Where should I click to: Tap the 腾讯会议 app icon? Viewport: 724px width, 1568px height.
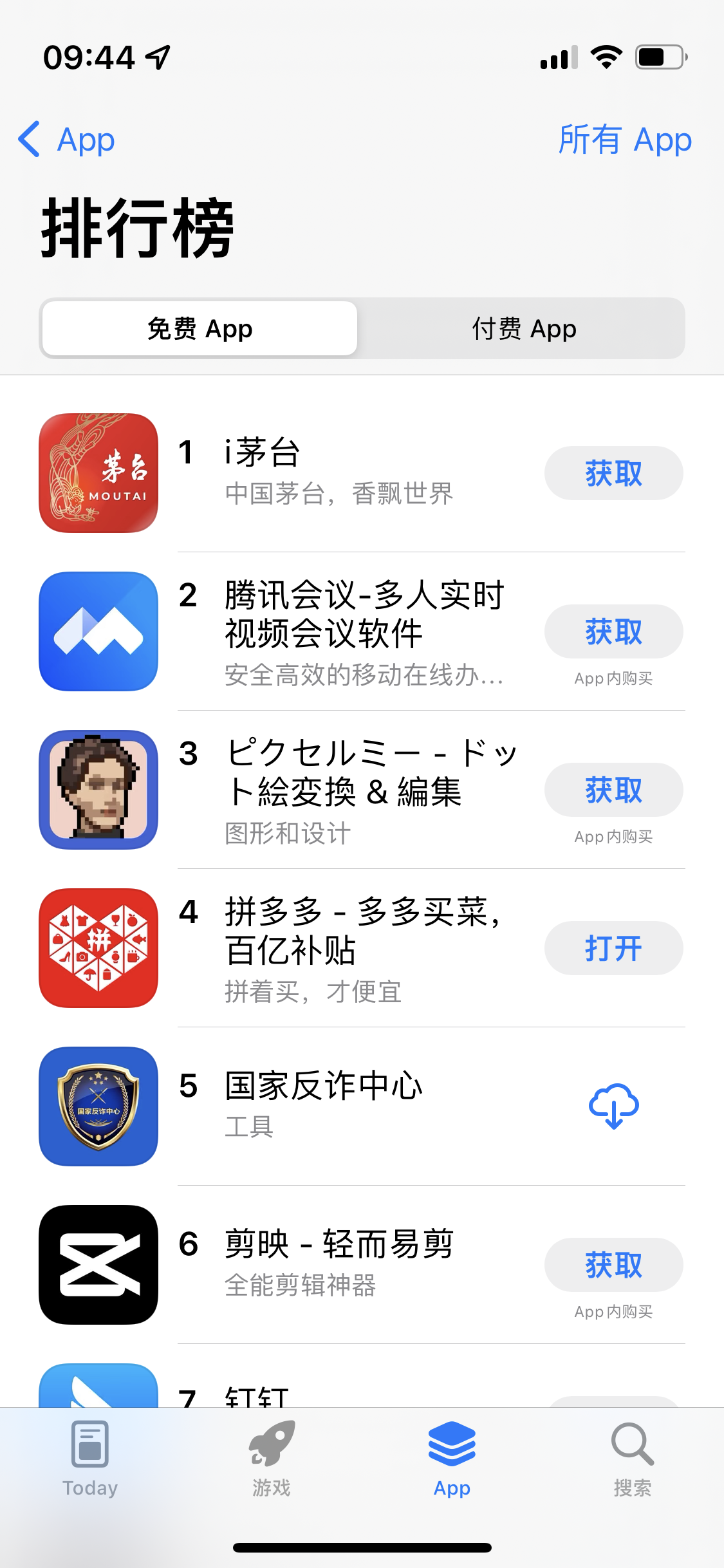pos(98,631)
